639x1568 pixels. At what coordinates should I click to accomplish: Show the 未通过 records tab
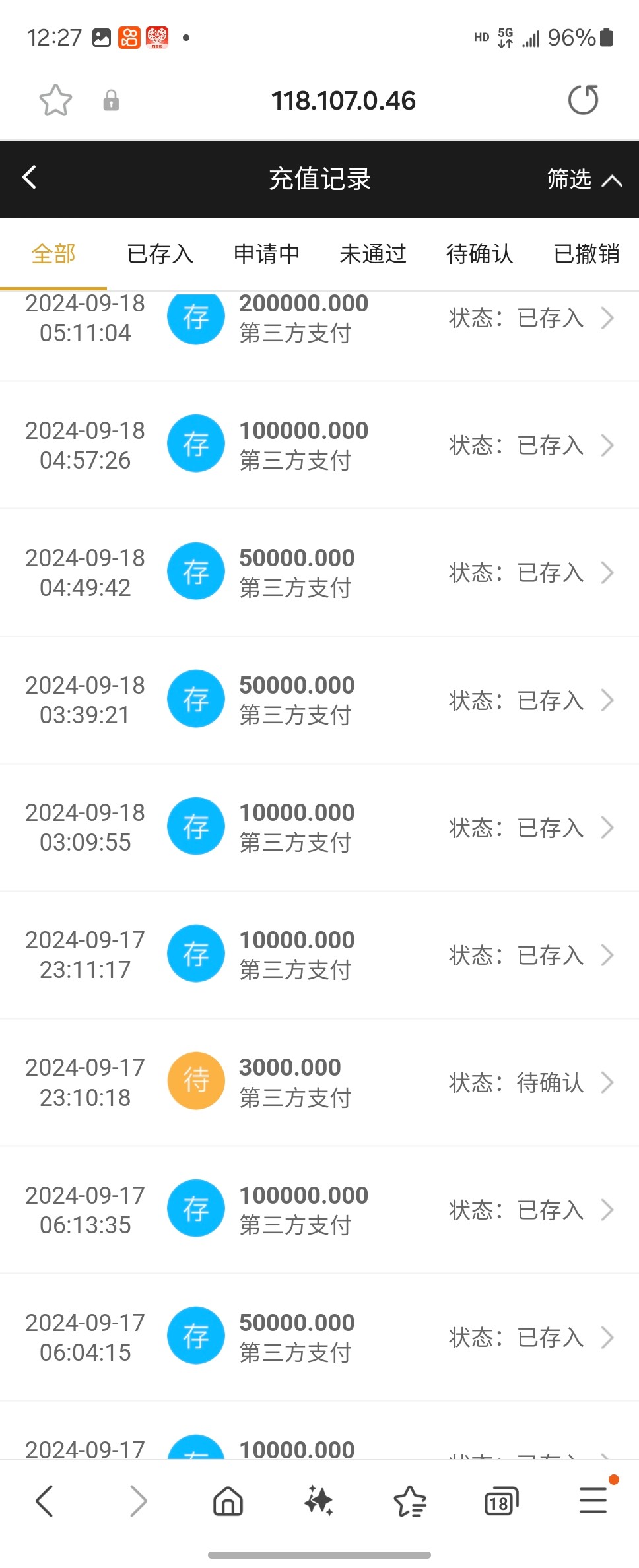[x=373, y=254]
